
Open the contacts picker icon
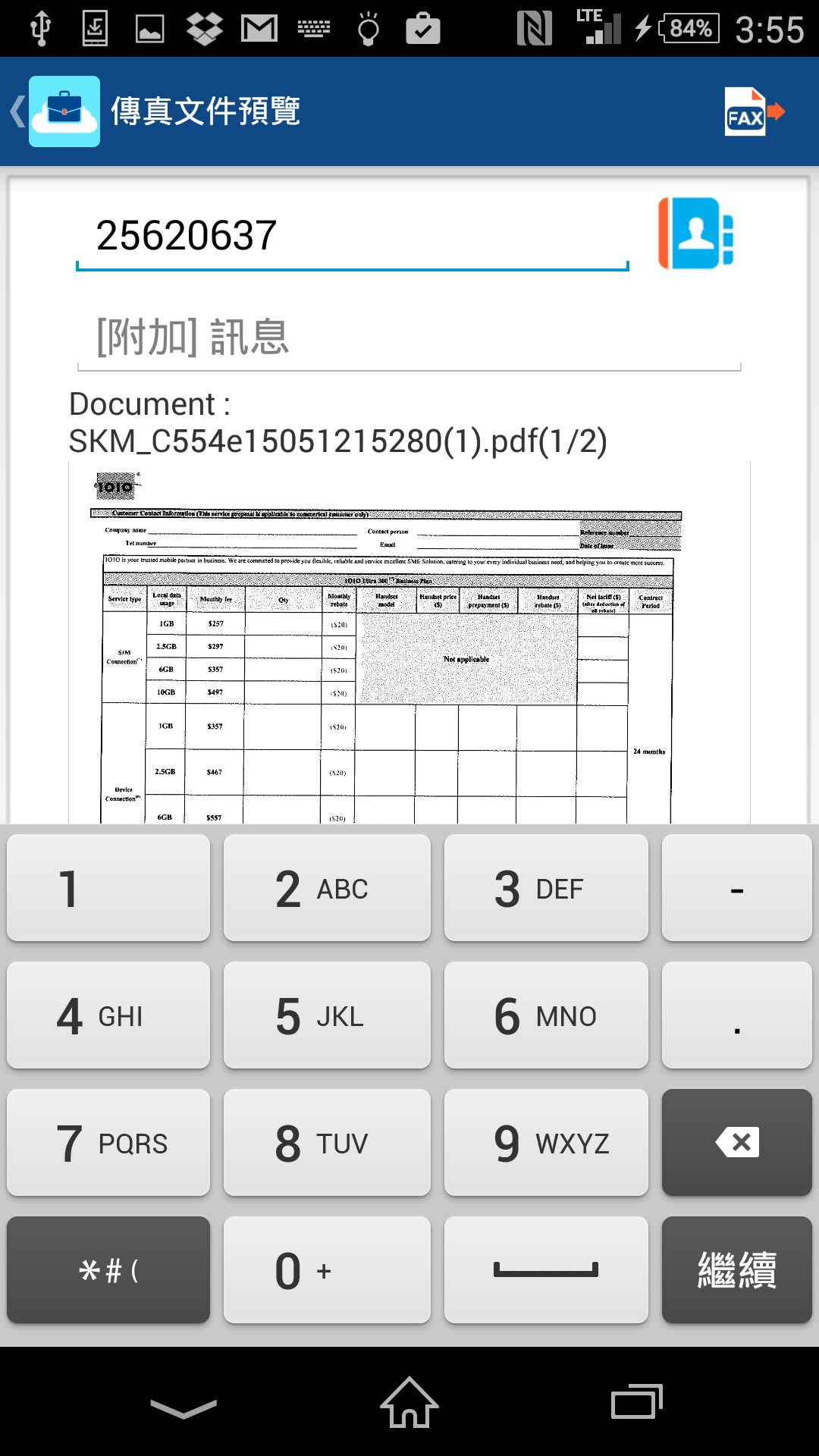(x=695, y=234)
